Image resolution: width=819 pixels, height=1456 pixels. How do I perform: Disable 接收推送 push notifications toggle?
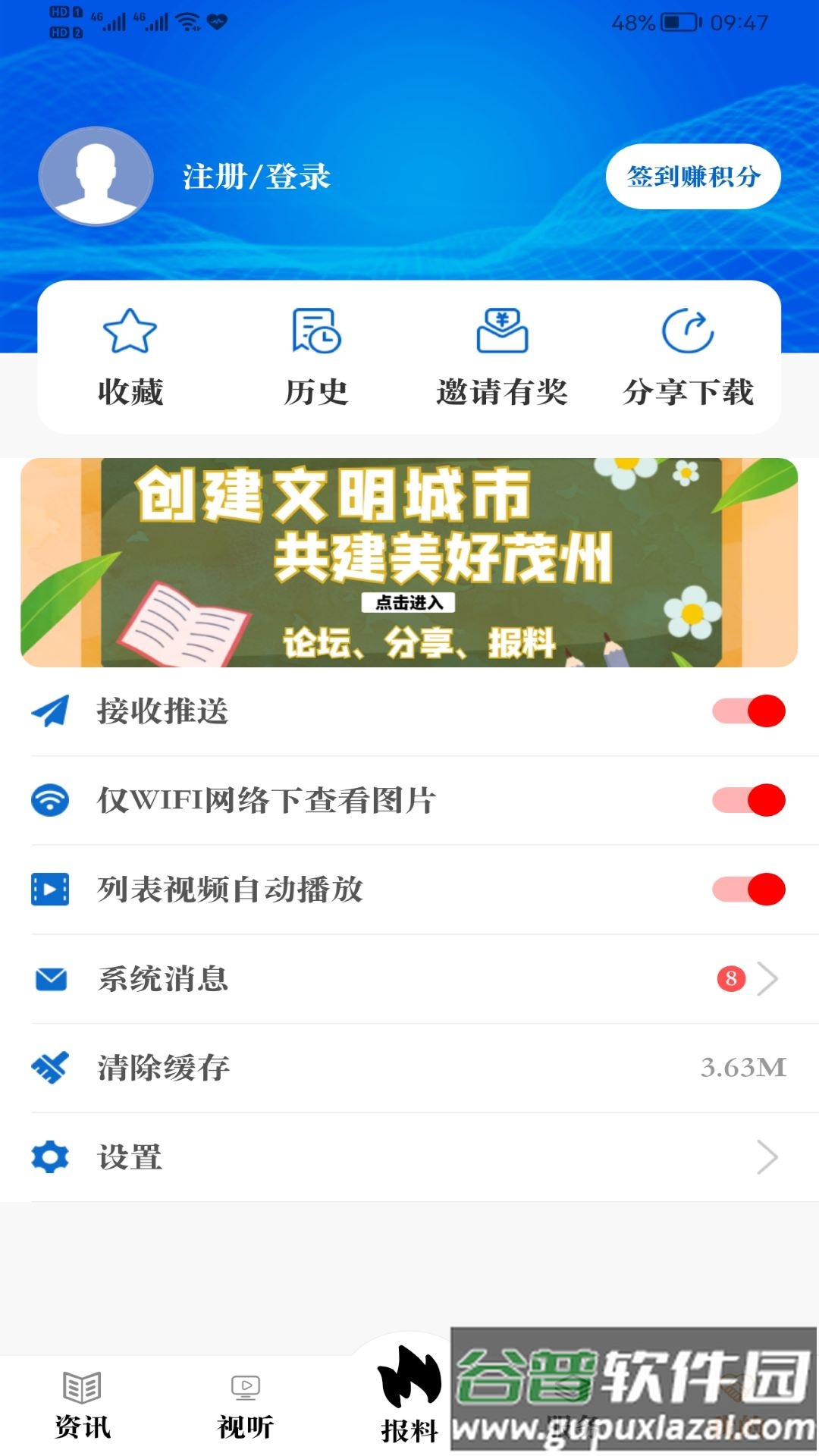[749, 710]
